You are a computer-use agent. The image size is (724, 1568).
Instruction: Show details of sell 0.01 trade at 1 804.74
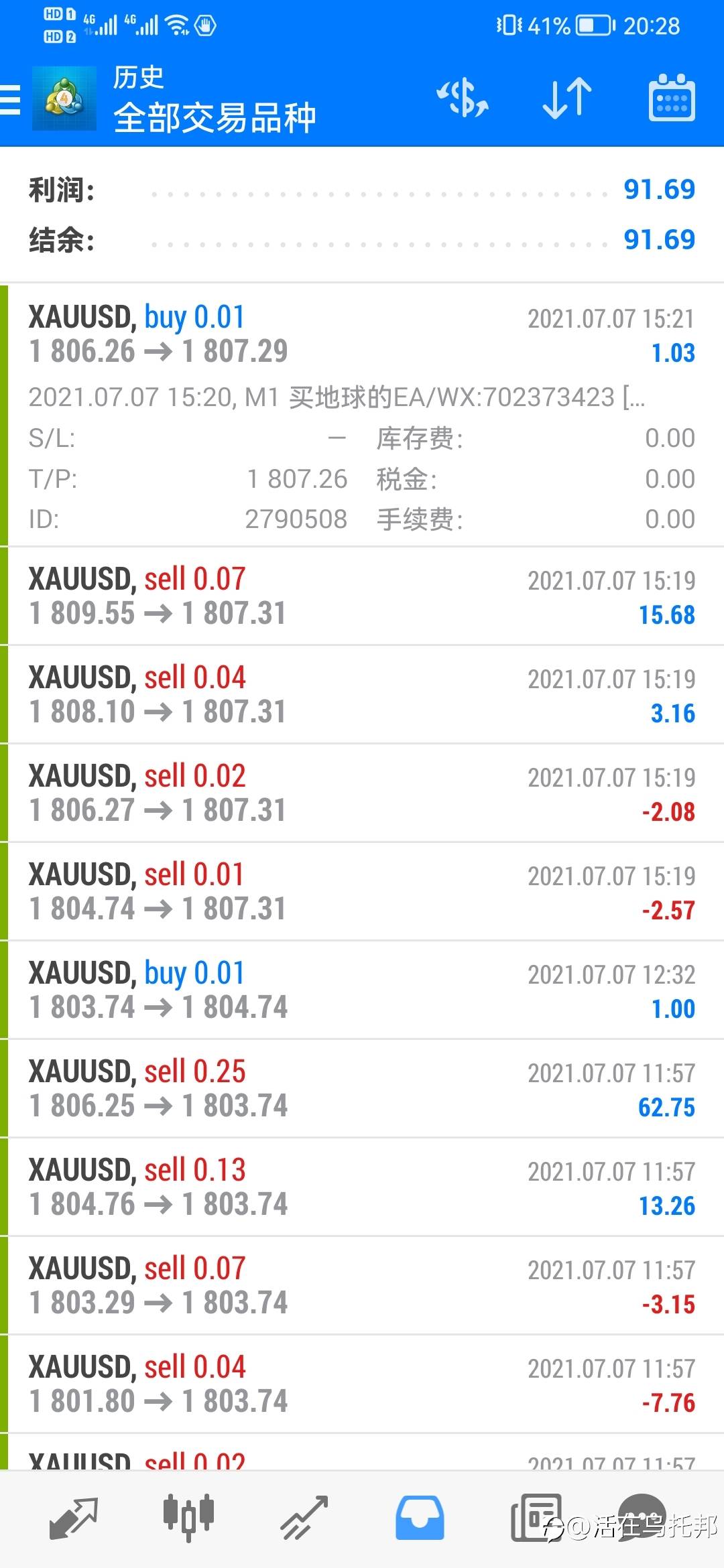pos(362,892)
